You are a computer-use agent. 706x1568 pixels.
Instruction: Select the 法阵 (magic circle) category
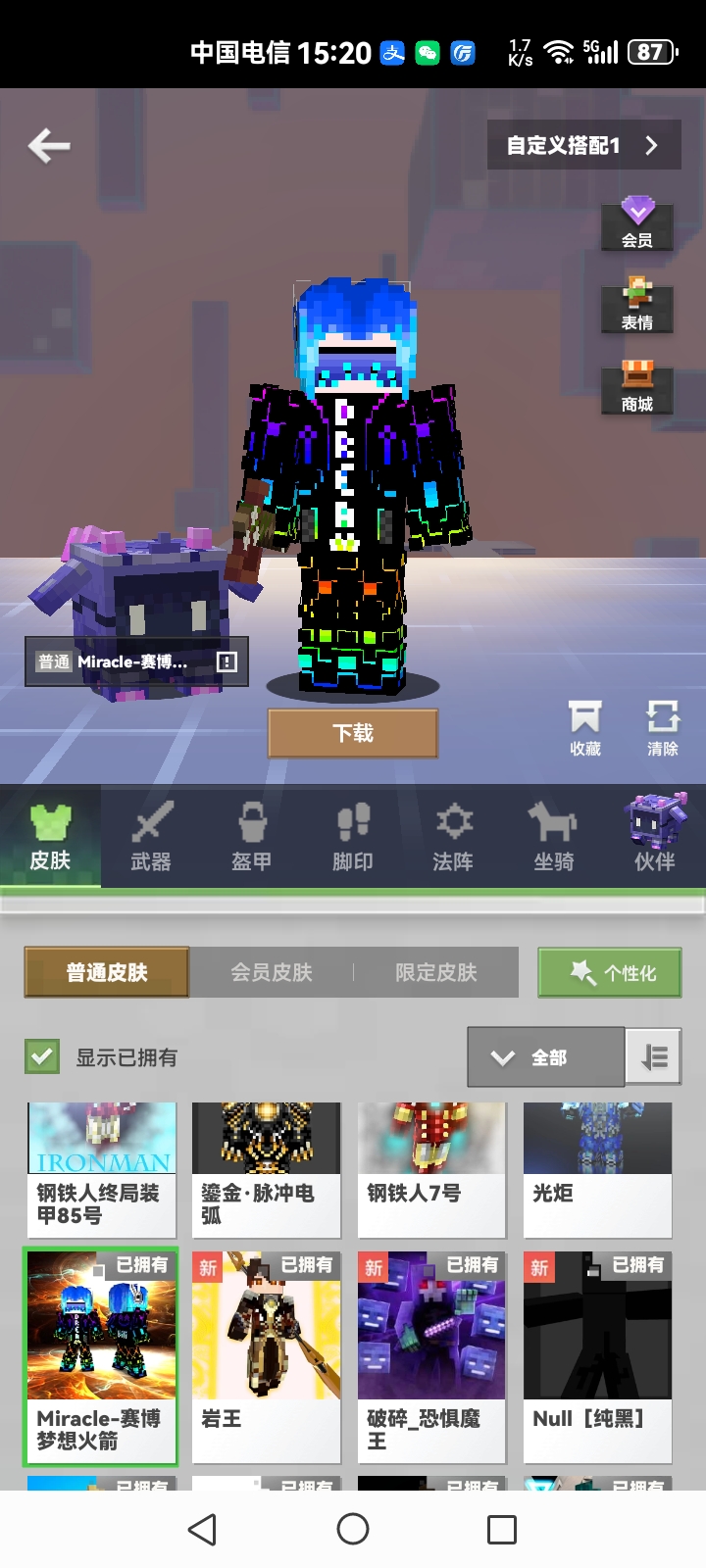[x=452, y=838]
